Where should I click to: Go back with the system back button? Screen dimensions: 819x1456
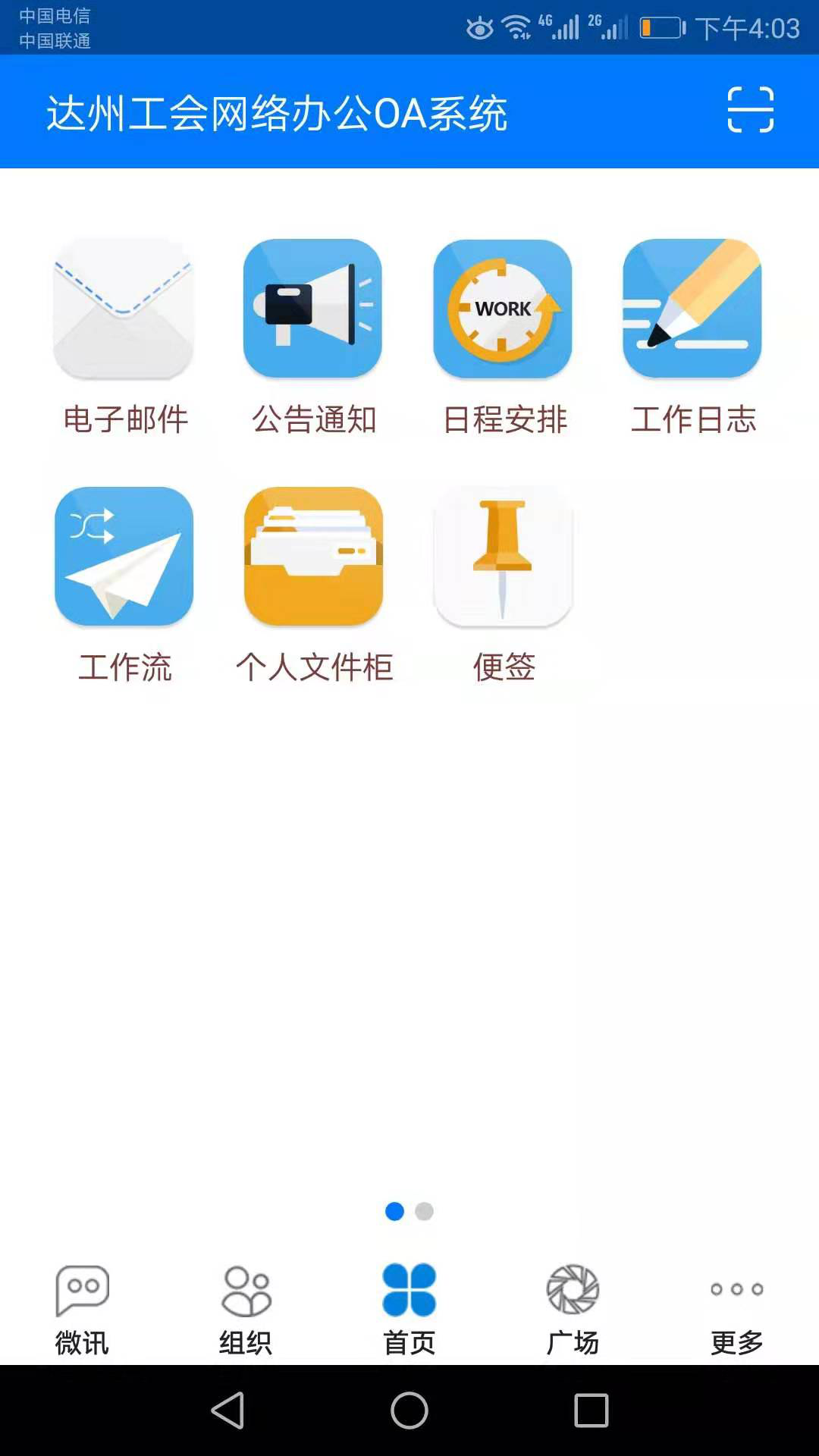[x=227, y=1410]
